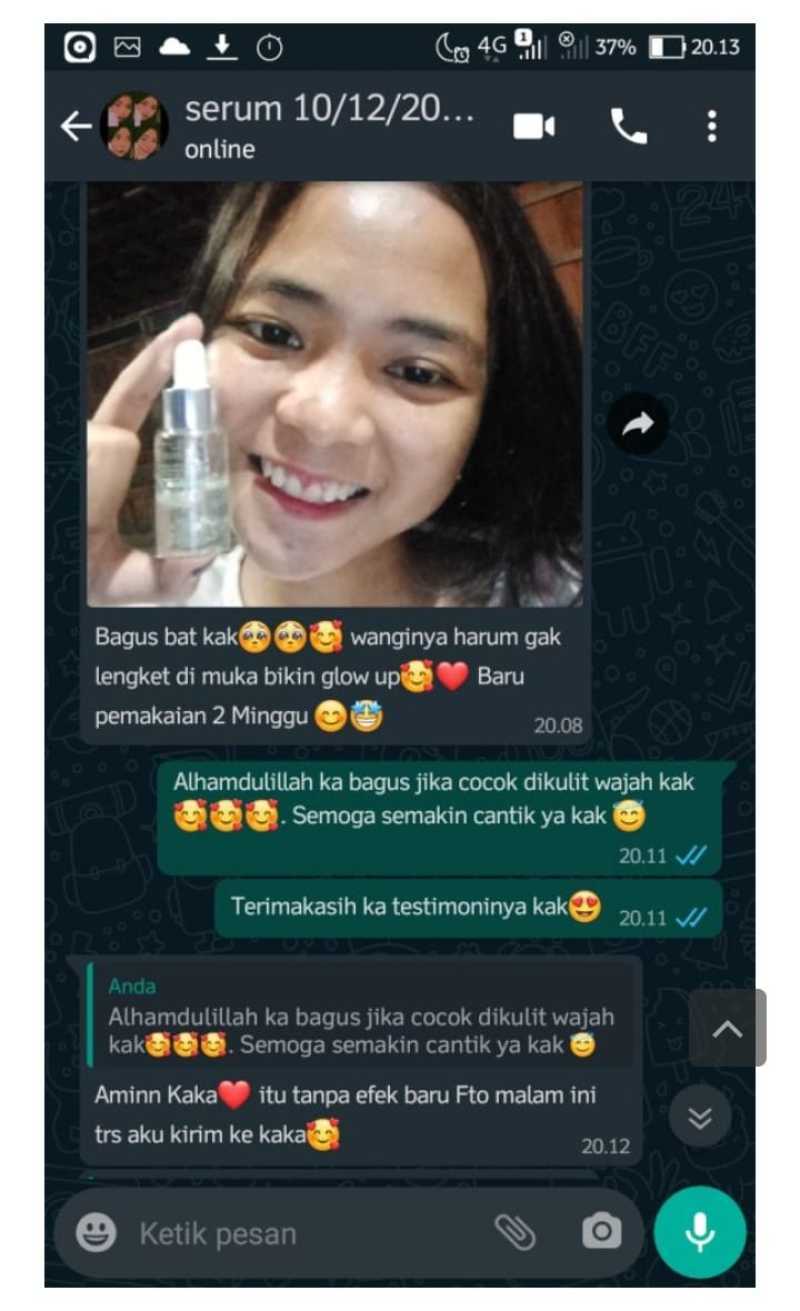Forward the serum photo

click(638, 425)
